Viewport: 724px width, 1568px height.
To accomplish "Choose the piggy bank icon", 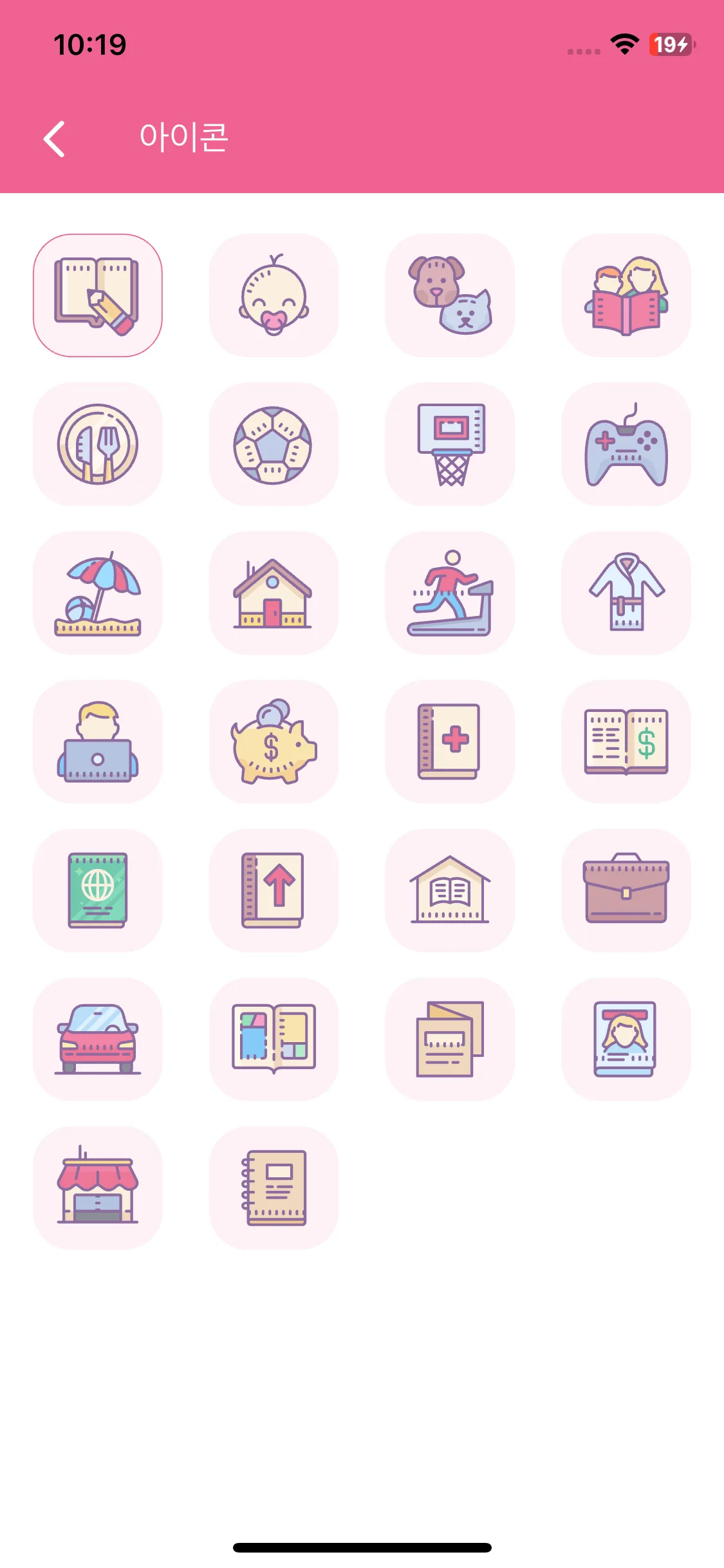I will tap(274, 742).
